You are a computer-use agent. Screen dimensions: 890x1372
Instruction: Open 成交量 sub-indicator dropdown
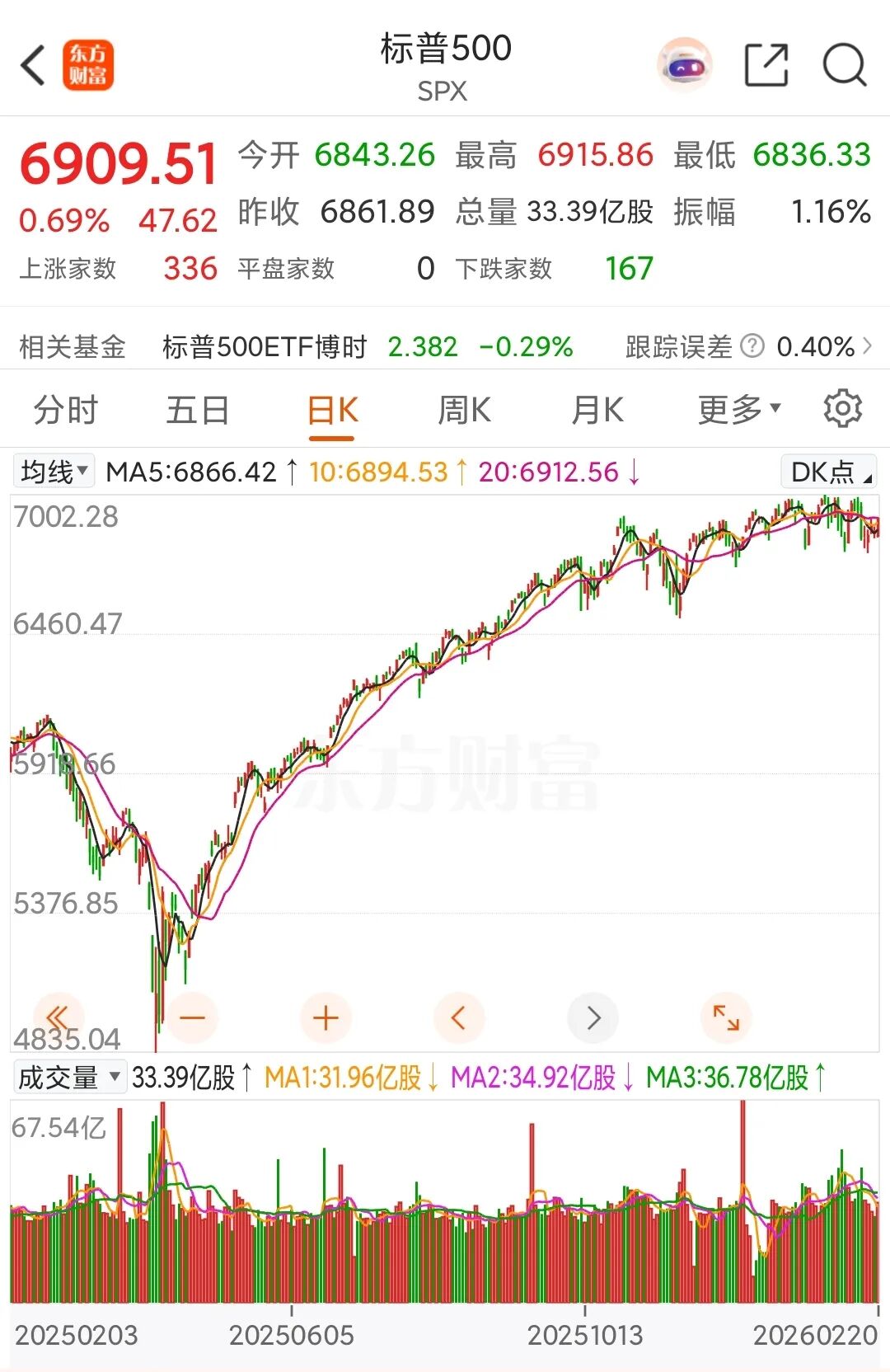(69, 1078)
